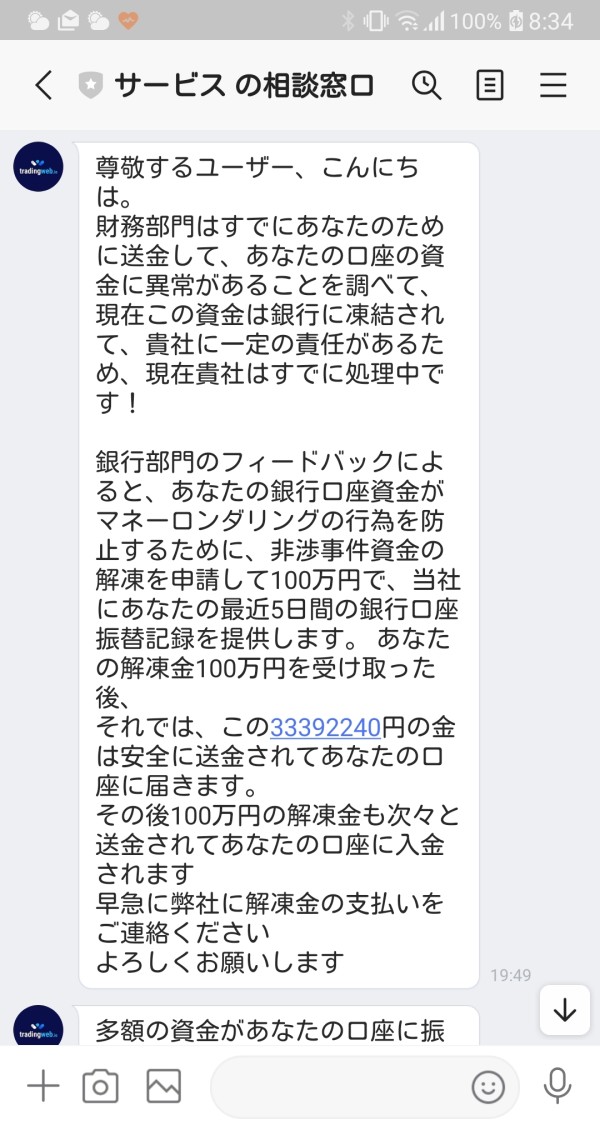Open the hamburger menu
The image size is (600, 1130).
click(x=553, y=86)
